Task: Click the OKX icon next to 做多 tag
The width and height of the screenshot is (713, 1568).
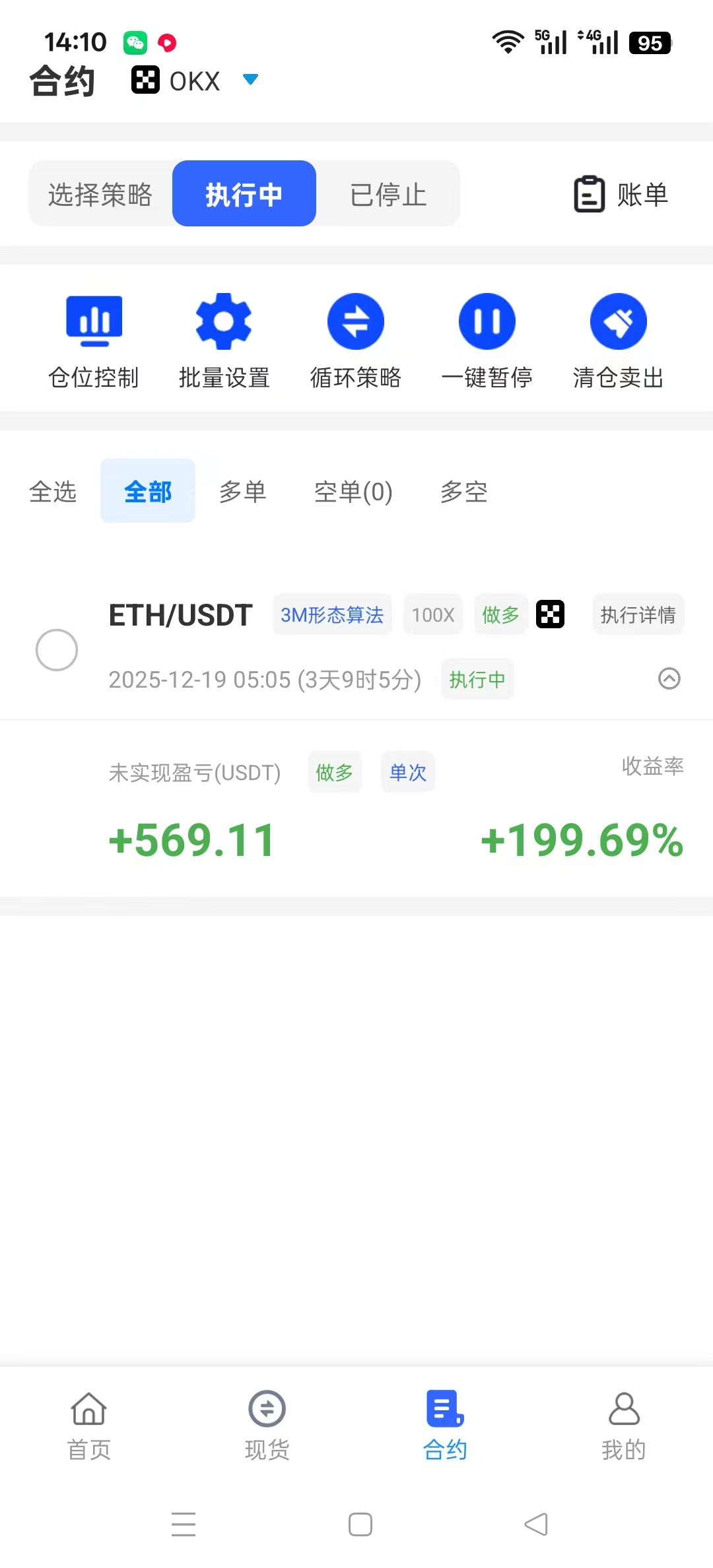Action: [551, 614]
